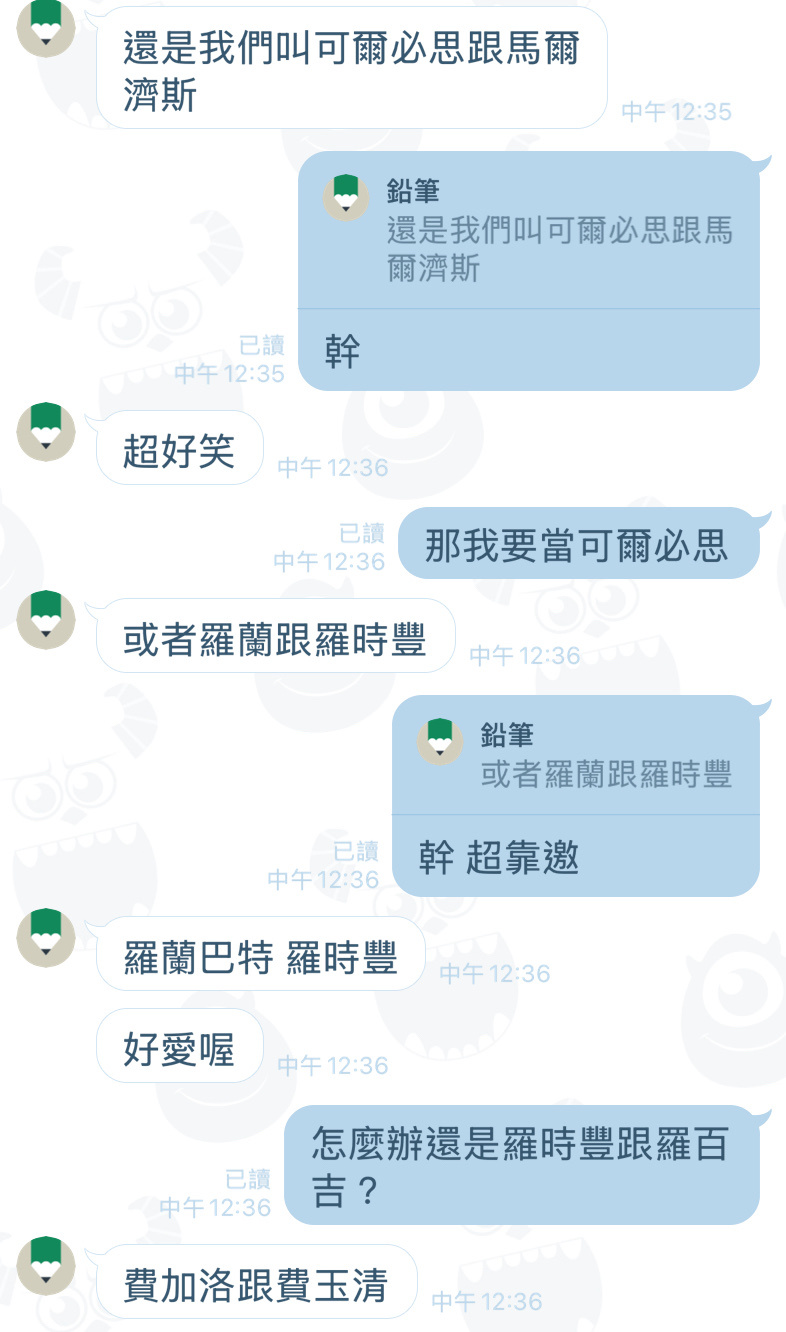Jump to the quoted message above 幹

pos(528,232)
